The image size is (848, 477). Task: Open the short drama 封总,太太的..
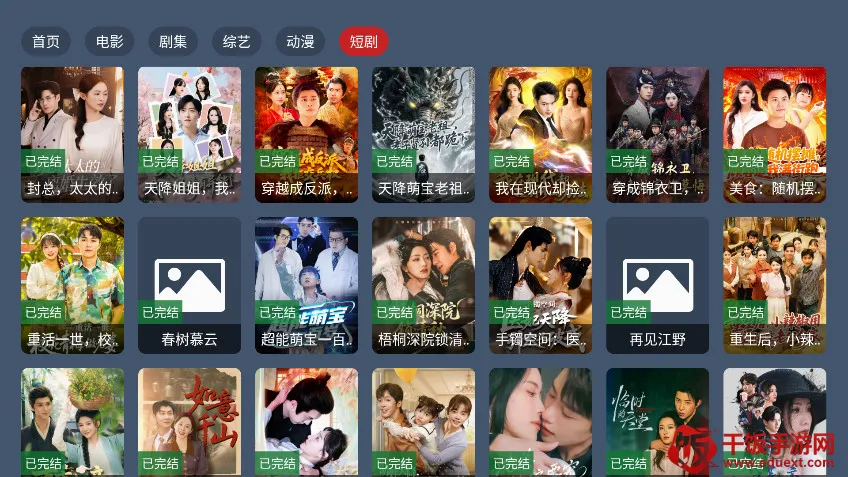click(x=72, y=135)
